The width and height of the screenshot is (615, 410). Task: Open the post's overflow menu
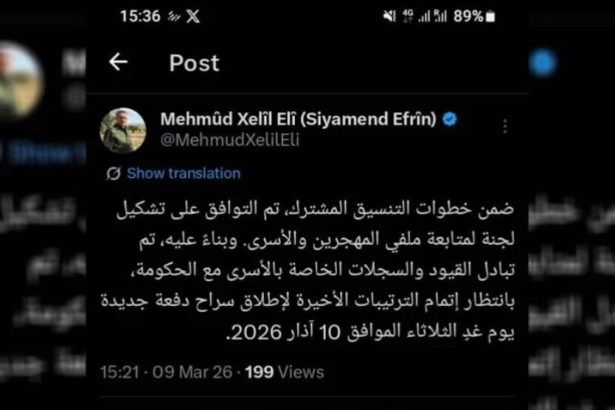(505, 127)
